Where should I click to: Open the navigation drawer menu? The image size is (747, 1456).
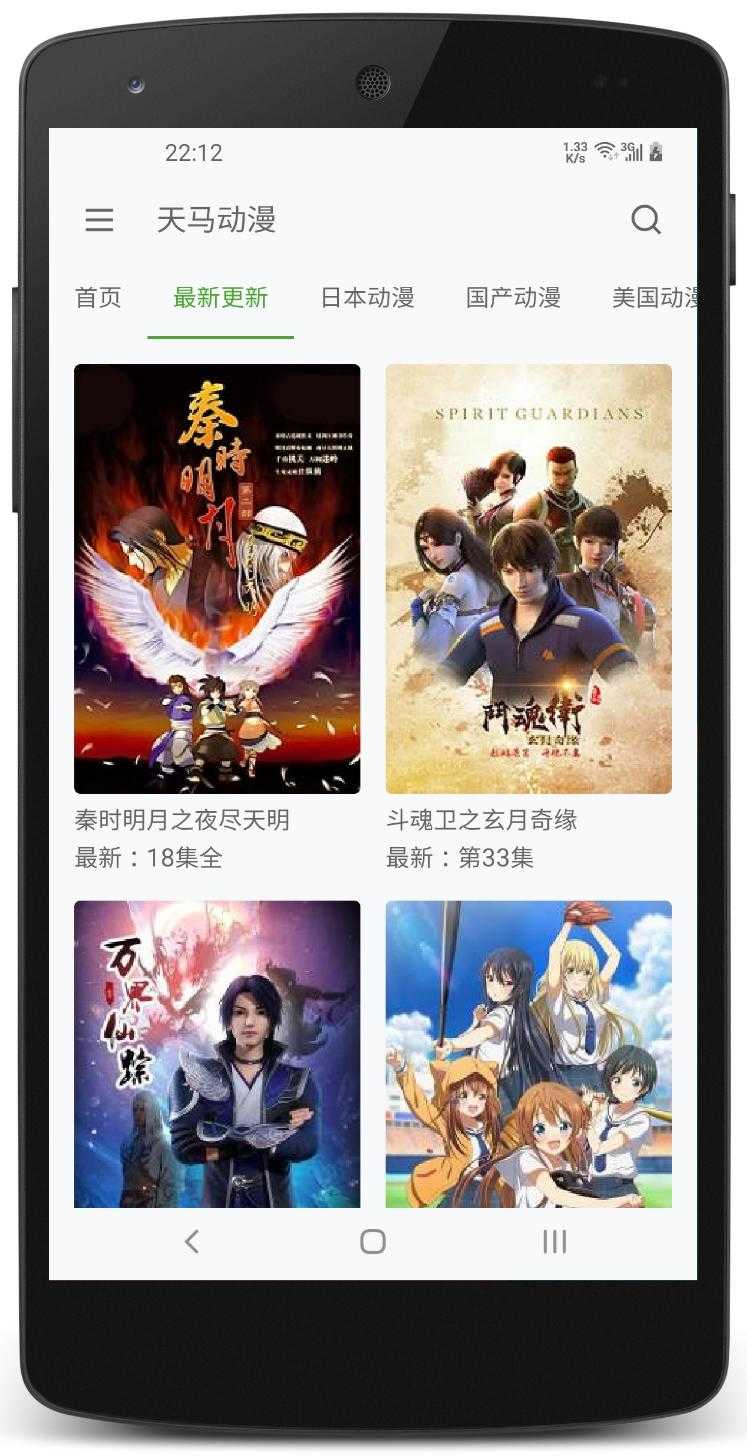pos(99,220)
